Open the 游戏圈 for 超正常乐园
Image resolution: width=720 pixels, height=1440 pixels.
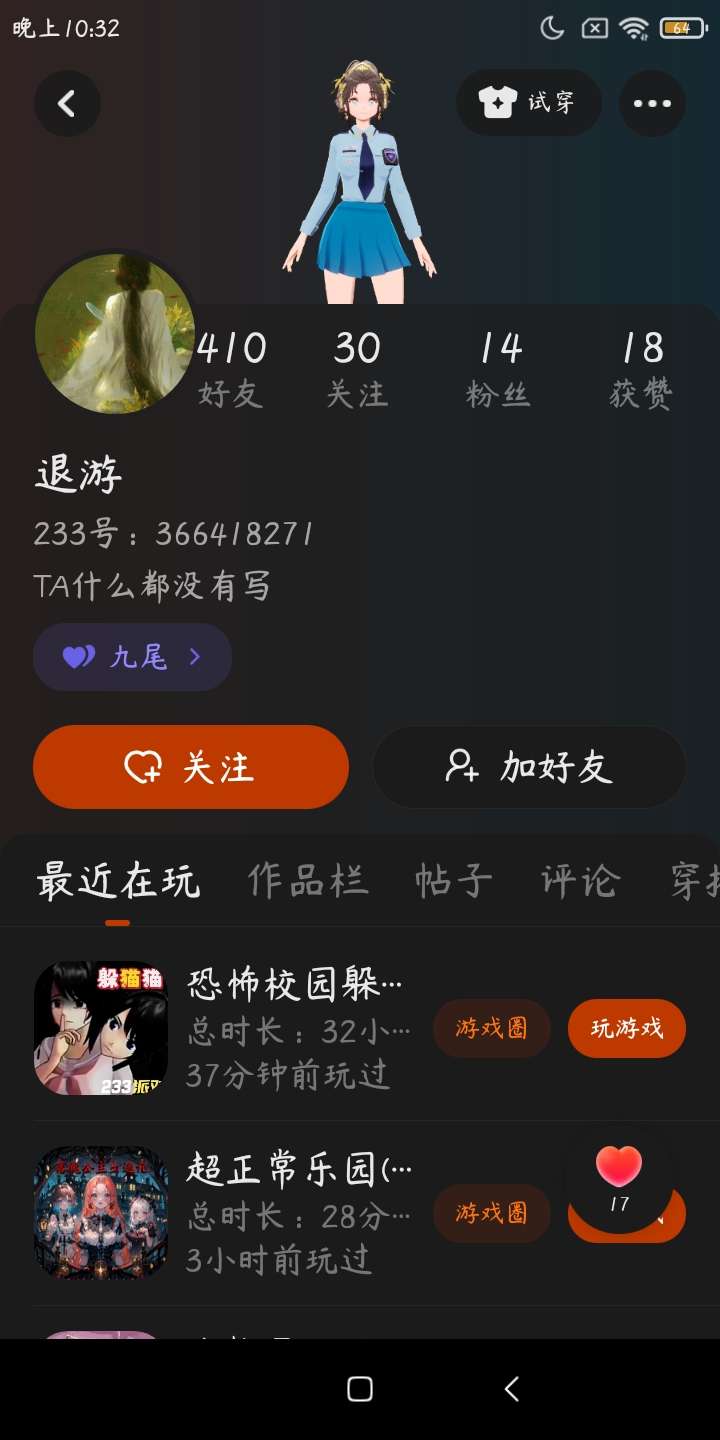click(x=491, y=1213)
